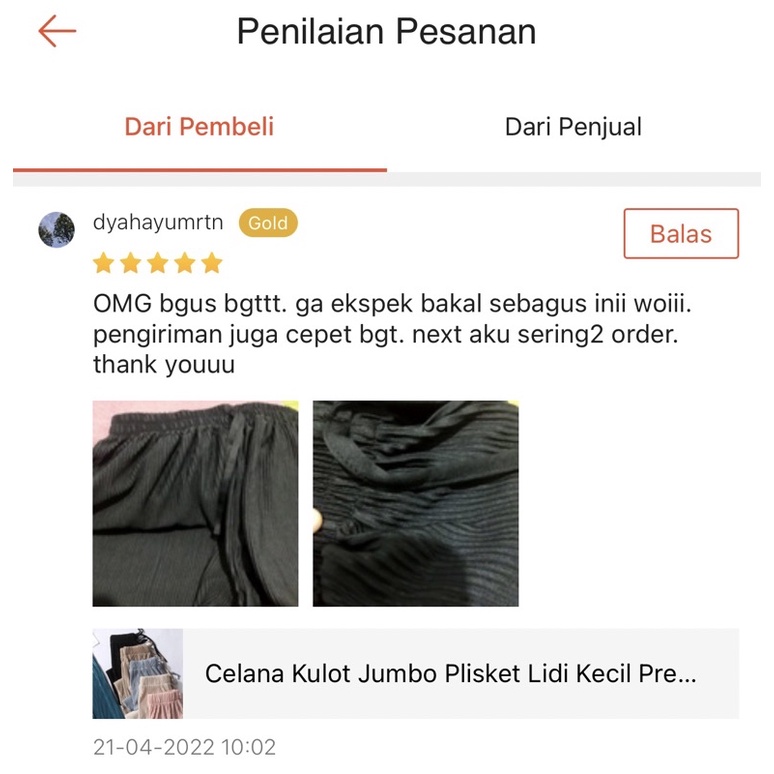Switch to the Dari Penjual tab
The width and height of the screenshot is (774, 774).
pos(573,127)
